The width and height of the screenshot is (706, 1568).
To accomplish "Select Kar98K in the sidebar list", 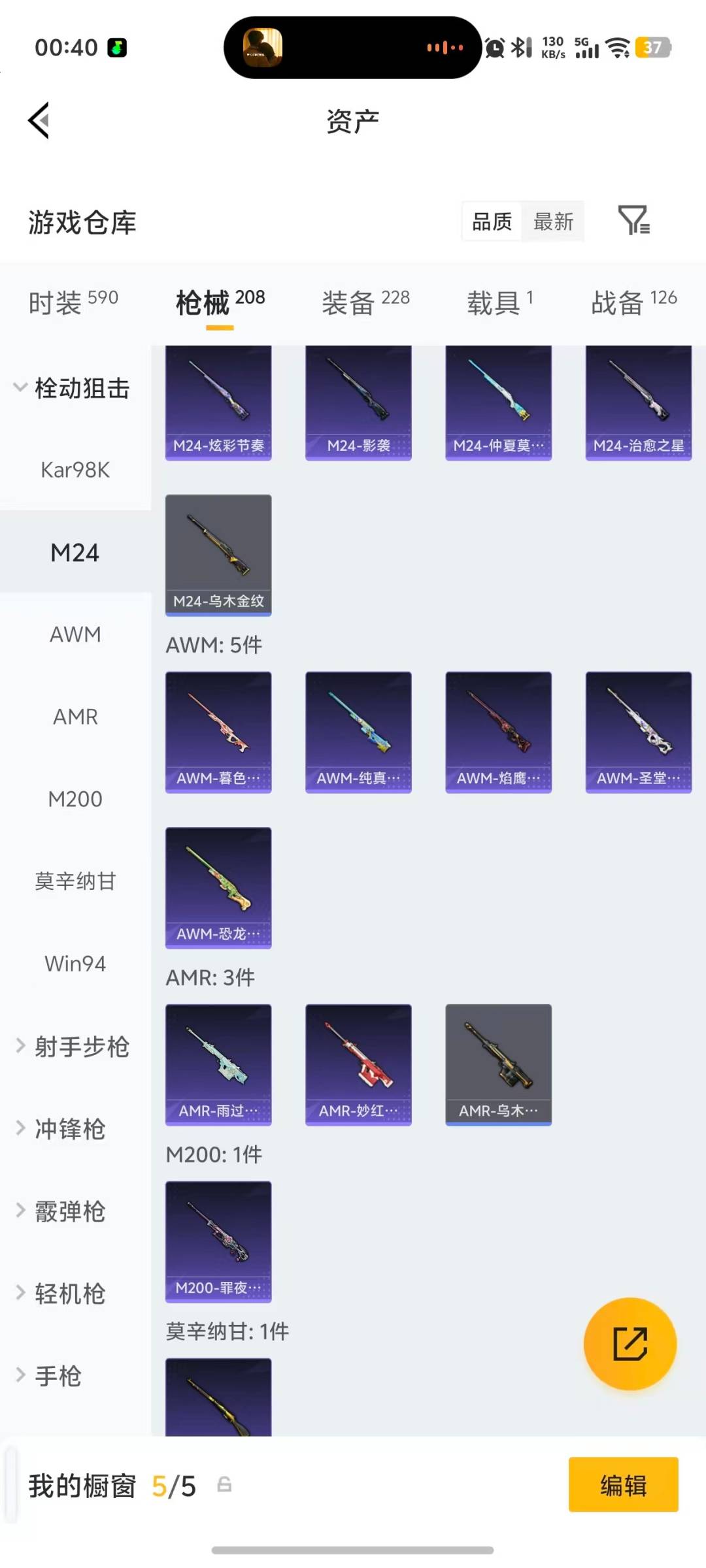I will click(x=75, y=469).
